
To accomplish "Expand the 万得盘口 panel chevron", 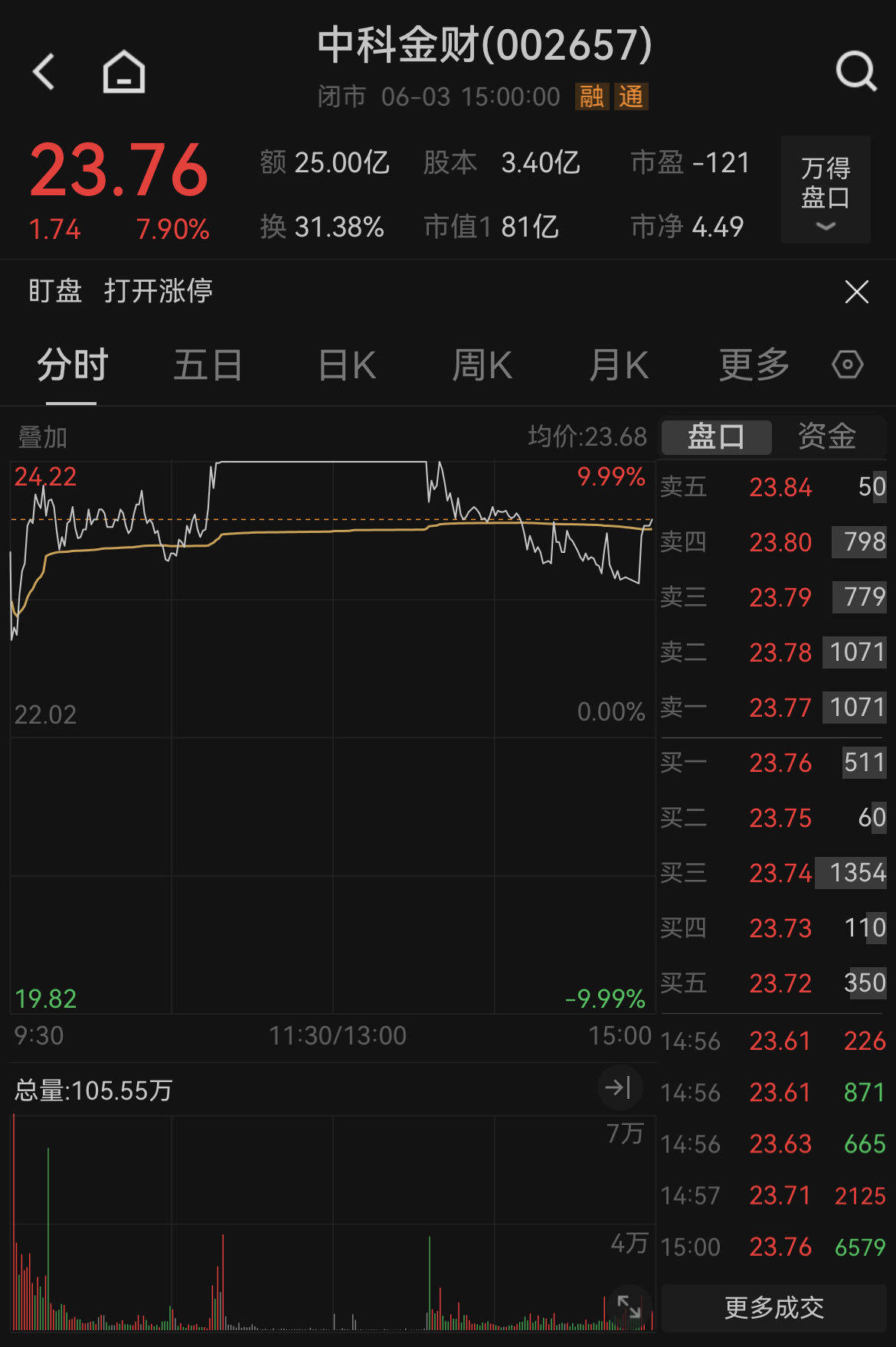I will click(x=825, y=227).
